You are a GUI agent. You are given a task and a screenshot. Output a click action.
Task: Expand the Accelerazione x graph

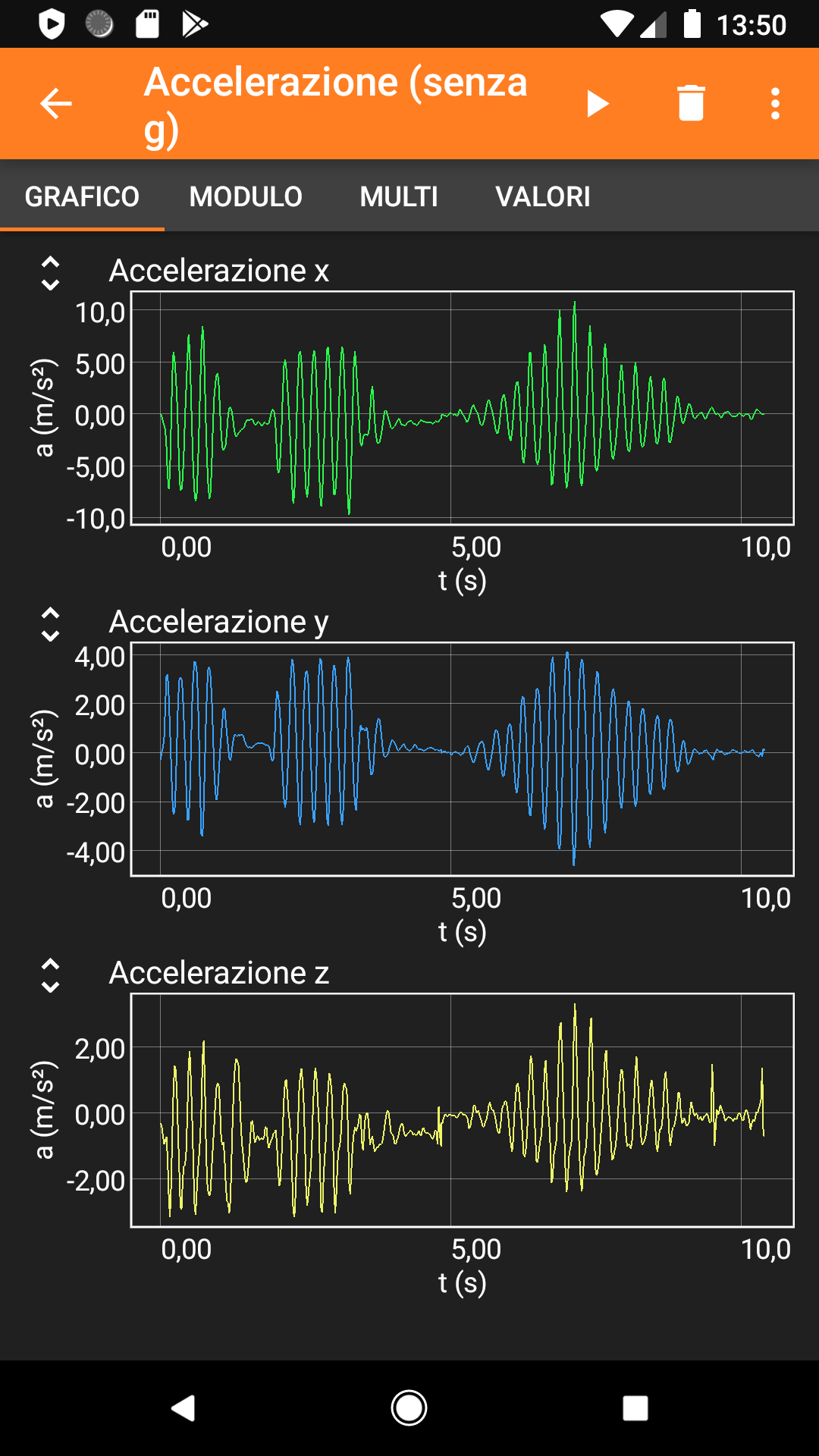pos(50,274)
